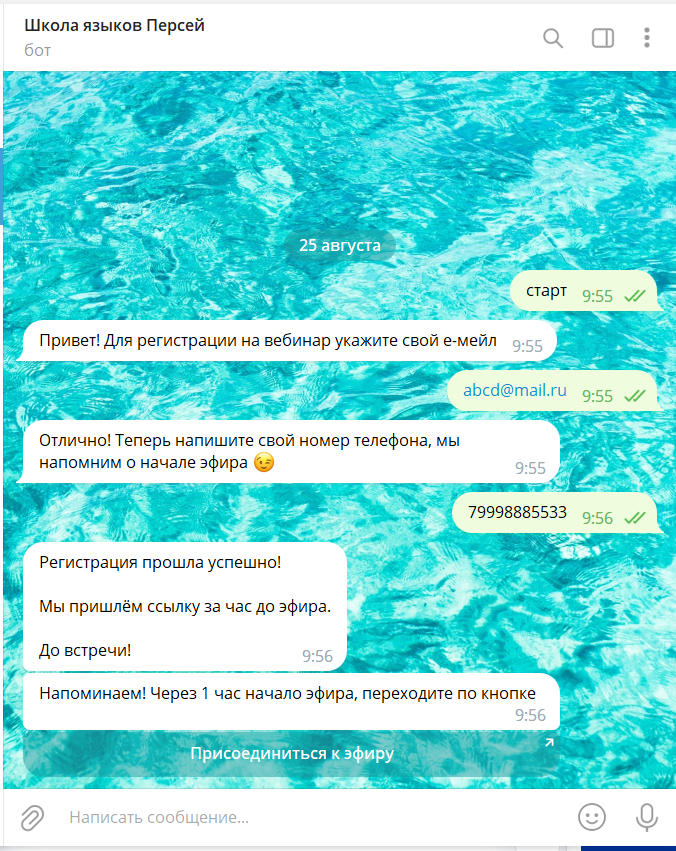Tap the Присоединиться к эфиру button
The height and width of the screenshot is (851, 676).
pos(292,753)
